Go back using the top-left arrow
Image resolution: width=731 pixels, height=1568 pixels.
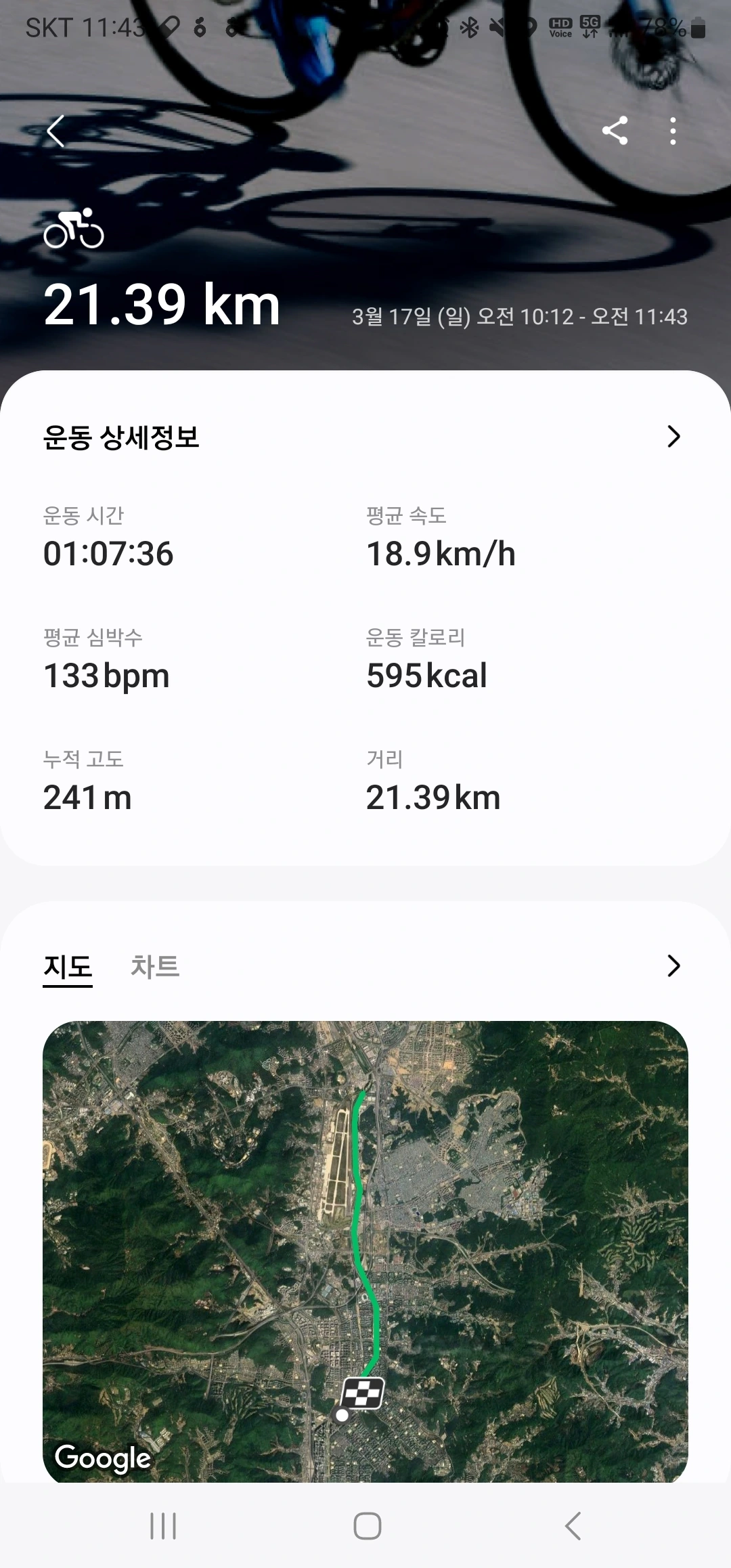click(x=56, y=131)
